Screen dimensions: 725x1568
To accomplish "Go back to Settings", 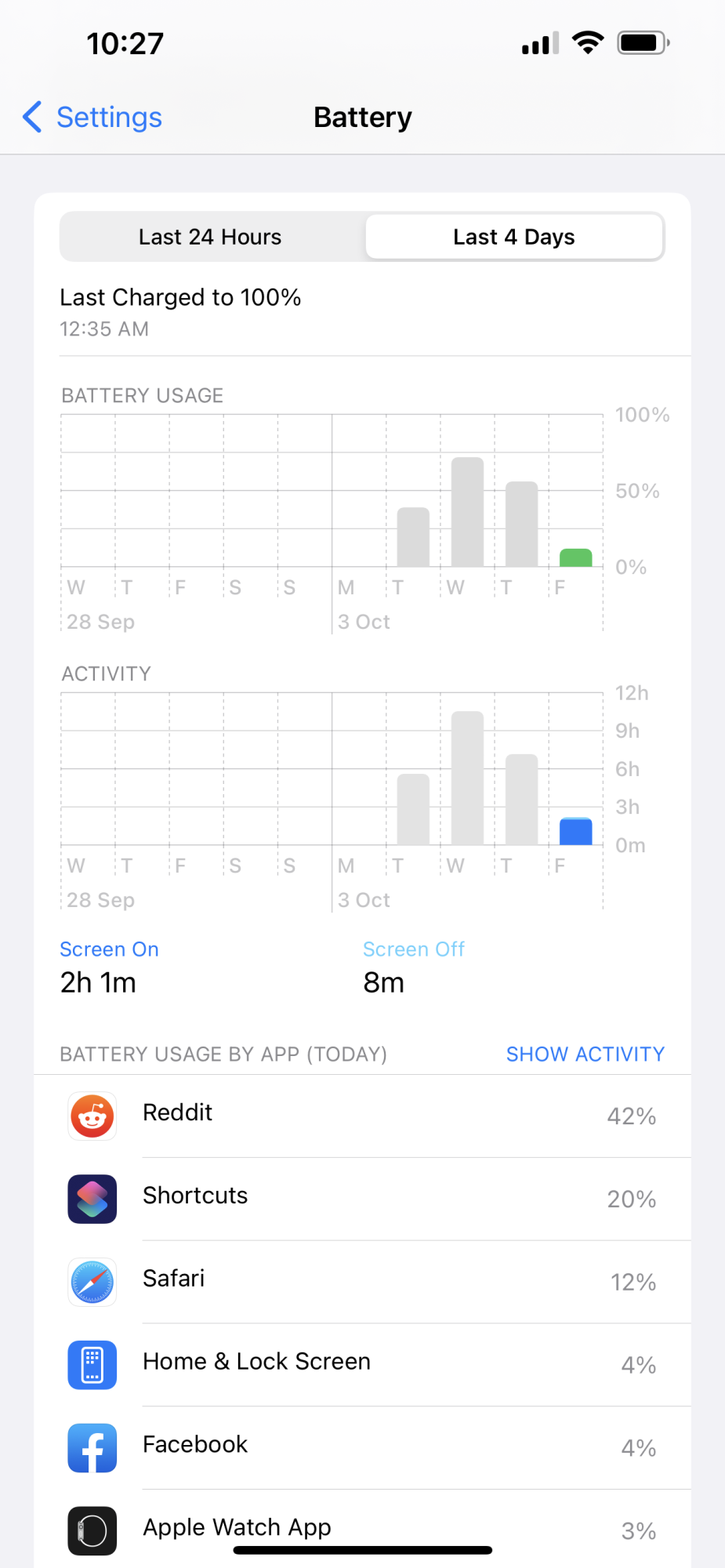I will 92,118.
